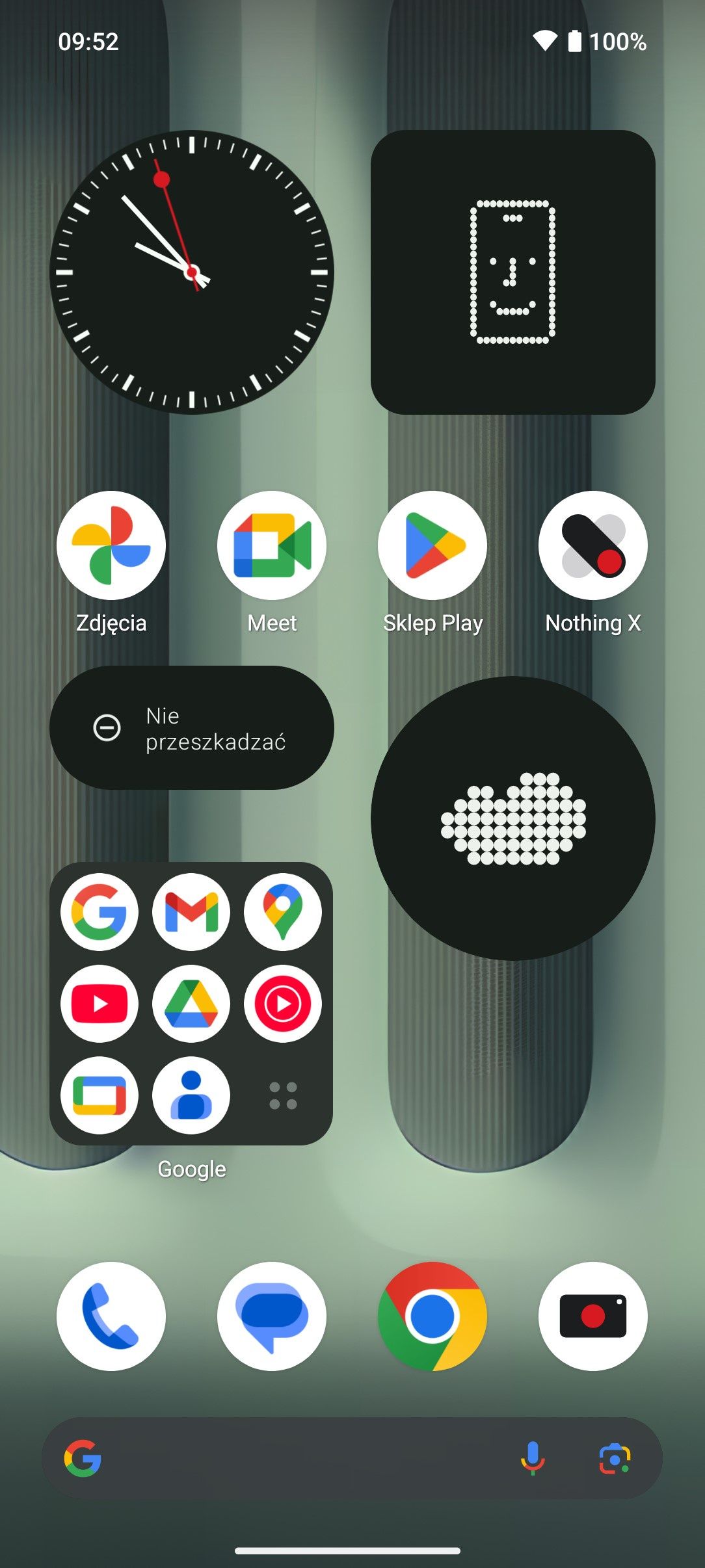This screenshot has width=705, height=1568.
Task: Open Google Drive in the folder
Action: tap(191, 1003)
